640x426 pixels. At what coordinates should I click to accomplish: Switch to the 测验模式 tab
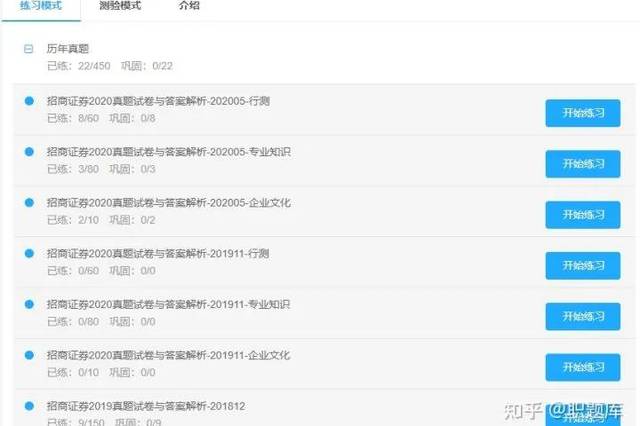pos(120,7)
